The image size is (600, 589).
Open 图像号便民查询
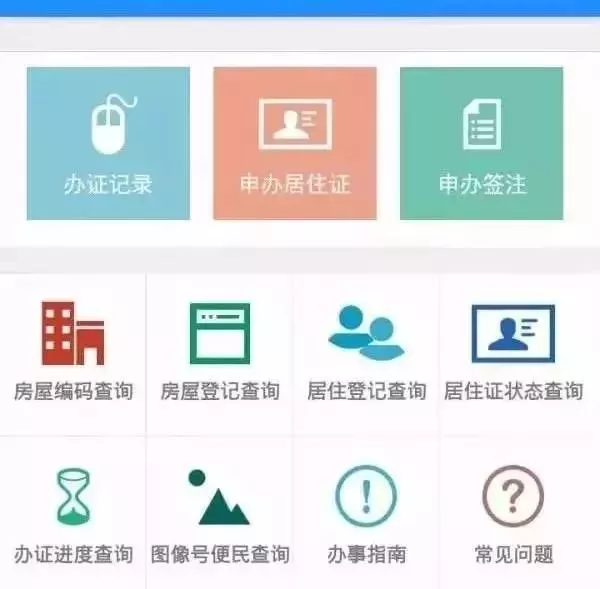click(x=220, y=515)
